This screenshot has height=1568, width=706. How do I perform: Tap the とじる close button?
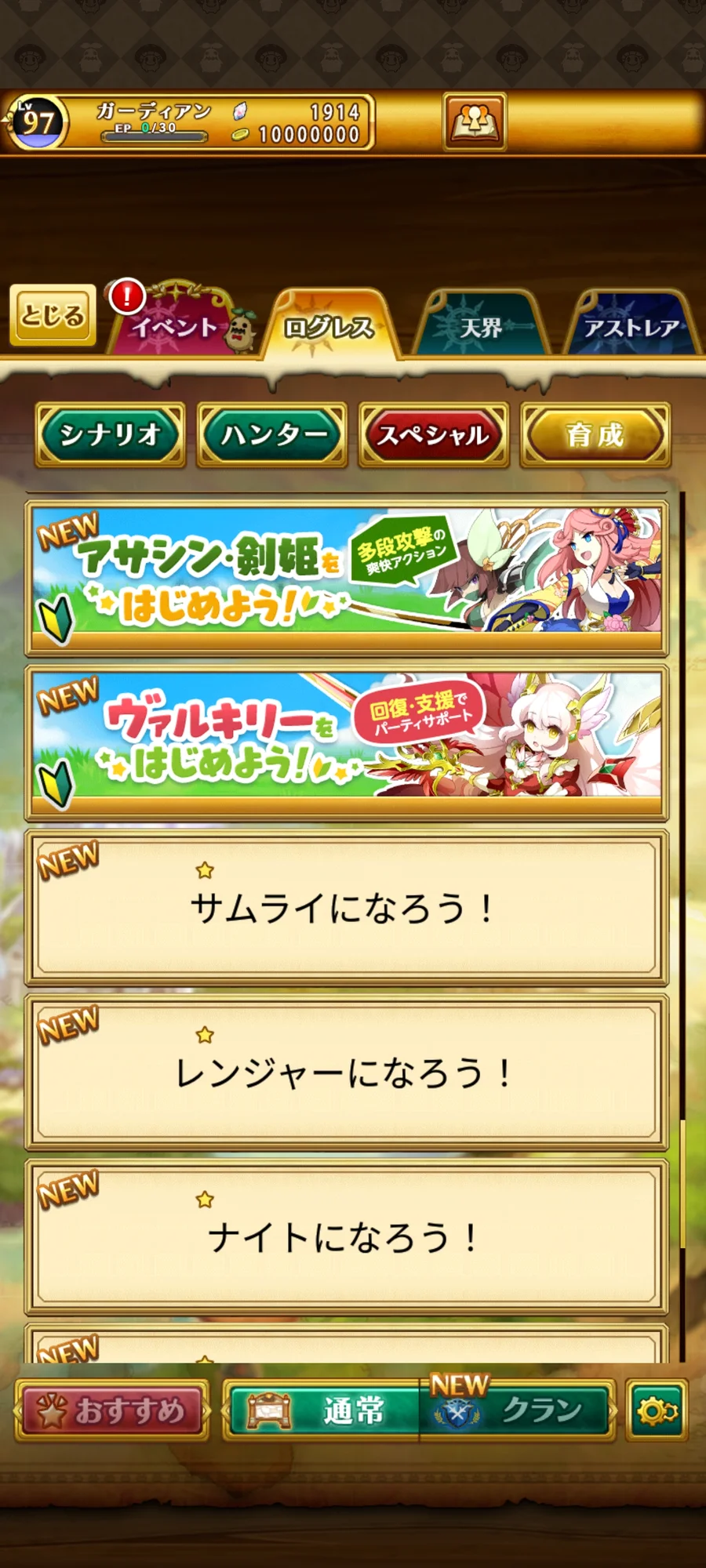tap(53, 315)
